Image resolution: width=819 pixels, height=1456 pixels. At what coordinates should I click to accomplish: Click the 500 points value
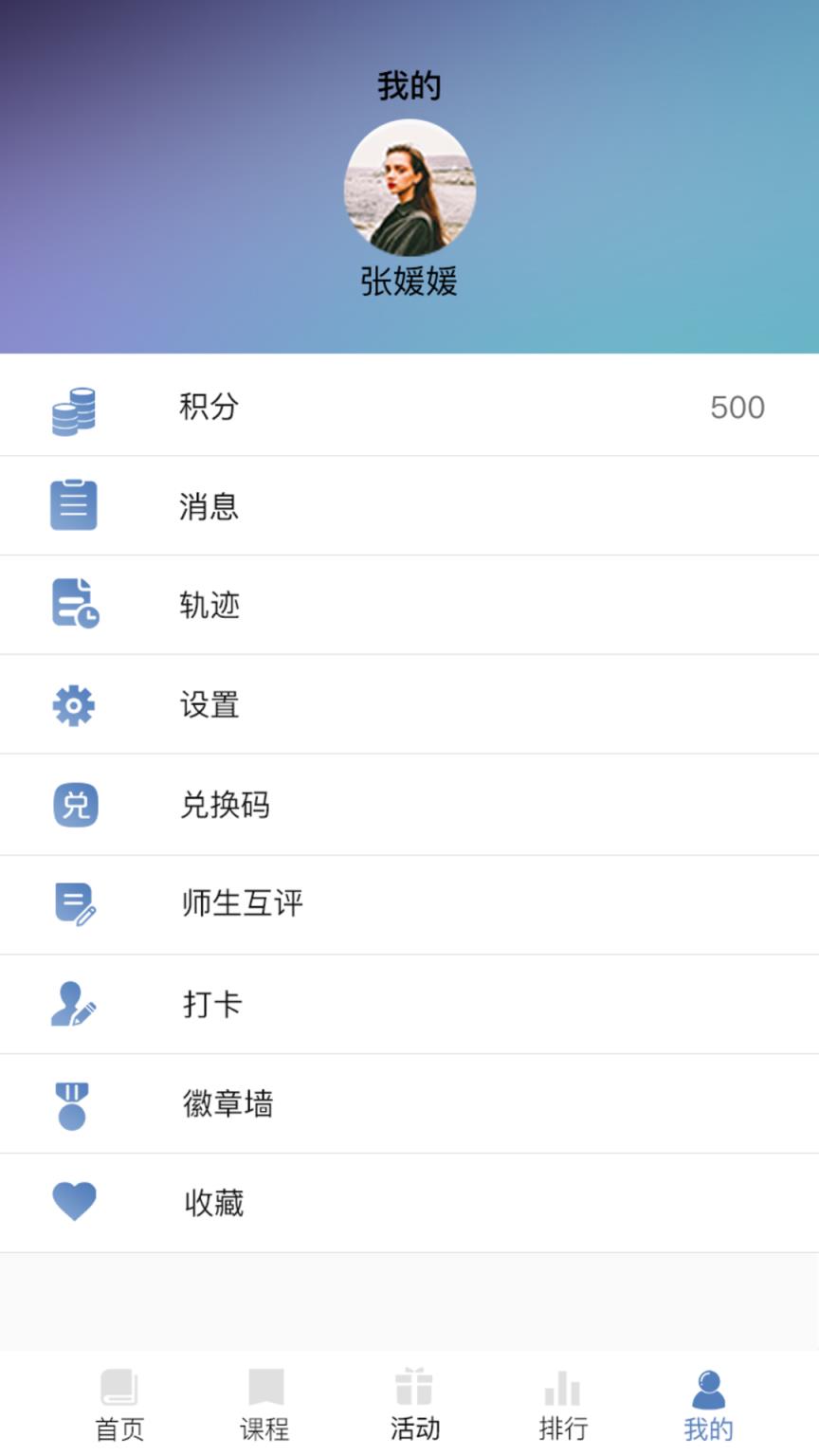(737, 407)
